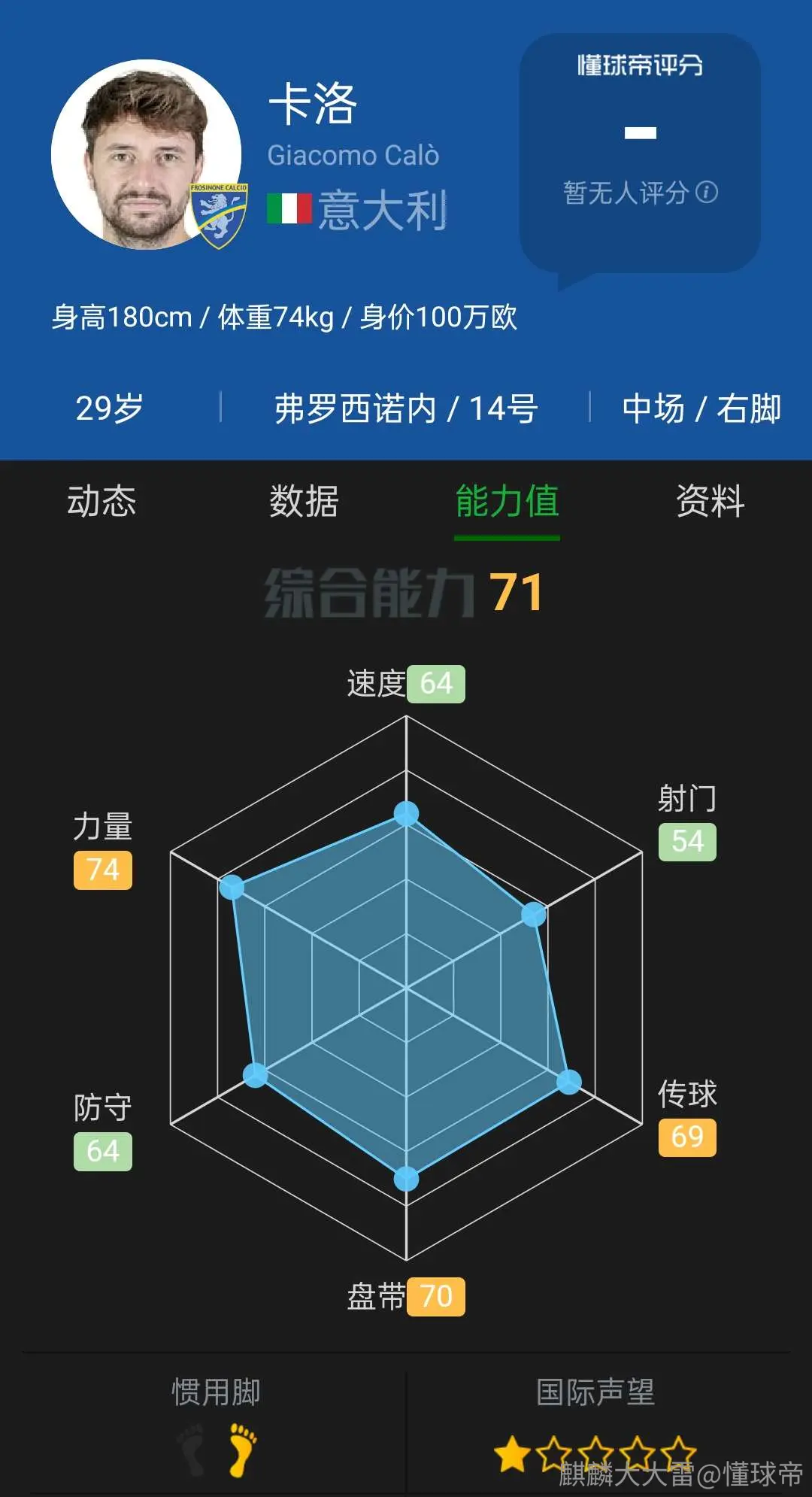812x1497 pixels.
Task: Open the 懂球帝评分 rating bubble
Action: (x=640, y=154)
